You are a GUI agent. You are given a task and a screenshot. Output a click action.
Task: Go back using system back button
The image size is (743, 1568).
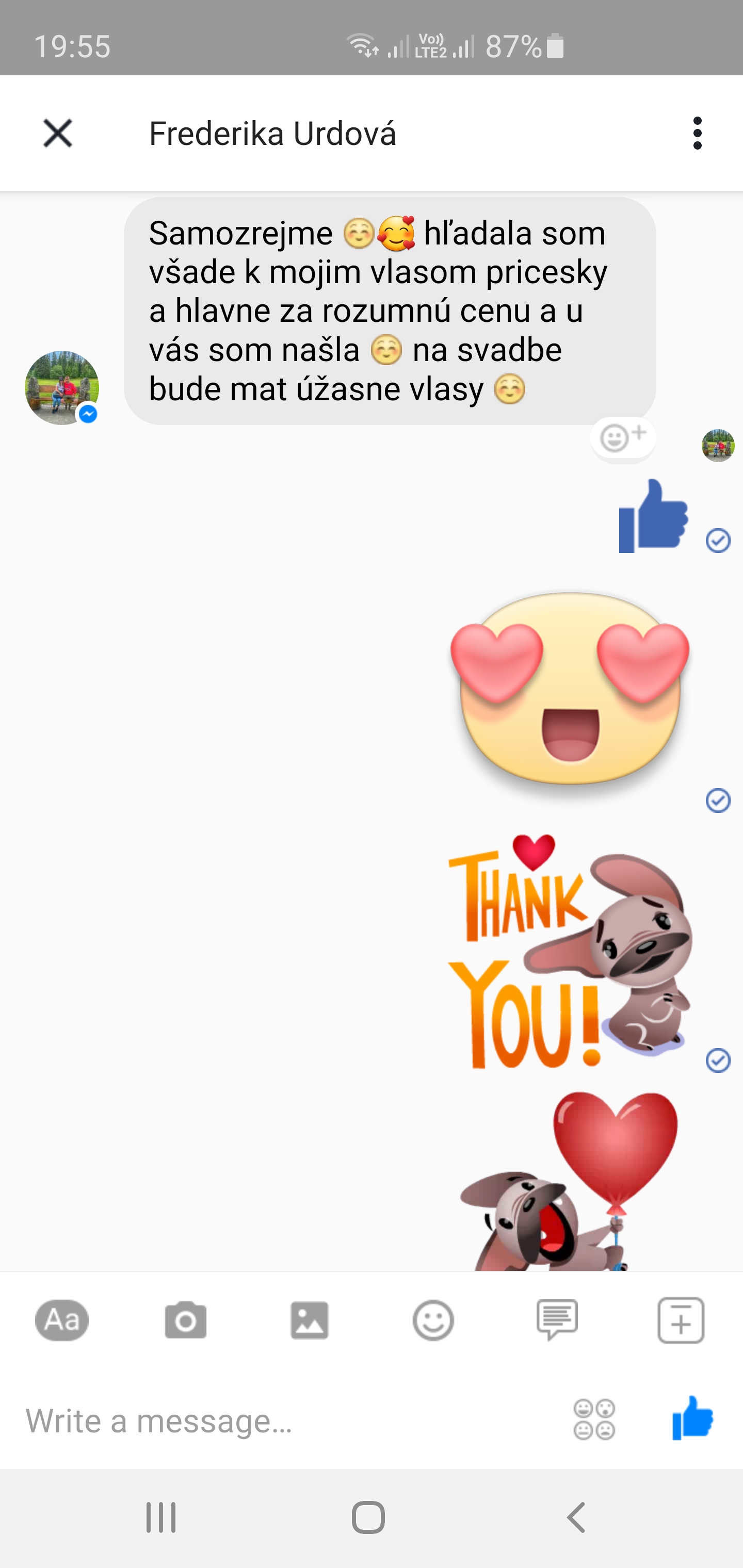[576, 1517]
